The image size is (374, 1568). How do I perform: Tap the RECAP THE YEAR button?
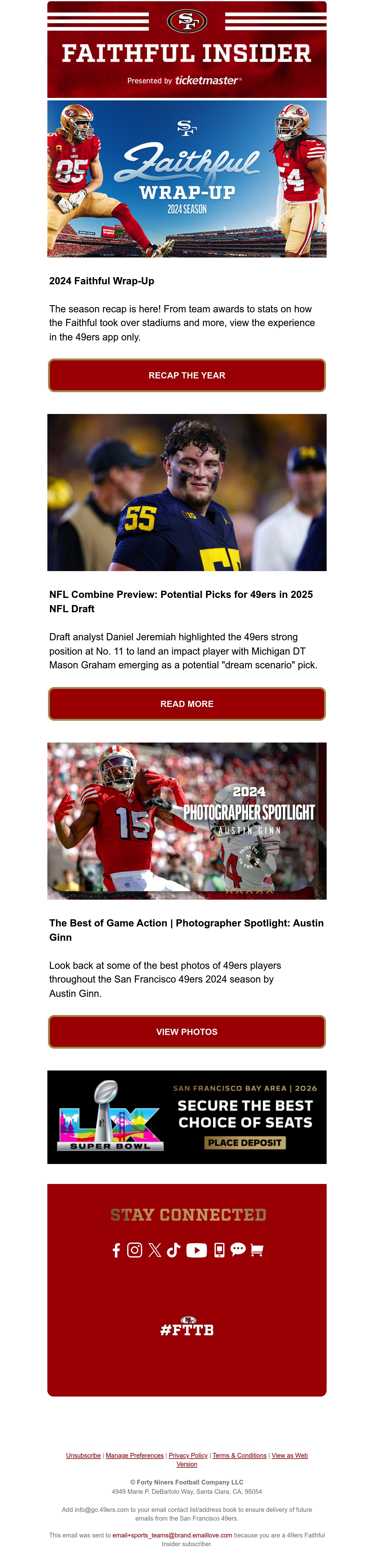tap(187, 376)
